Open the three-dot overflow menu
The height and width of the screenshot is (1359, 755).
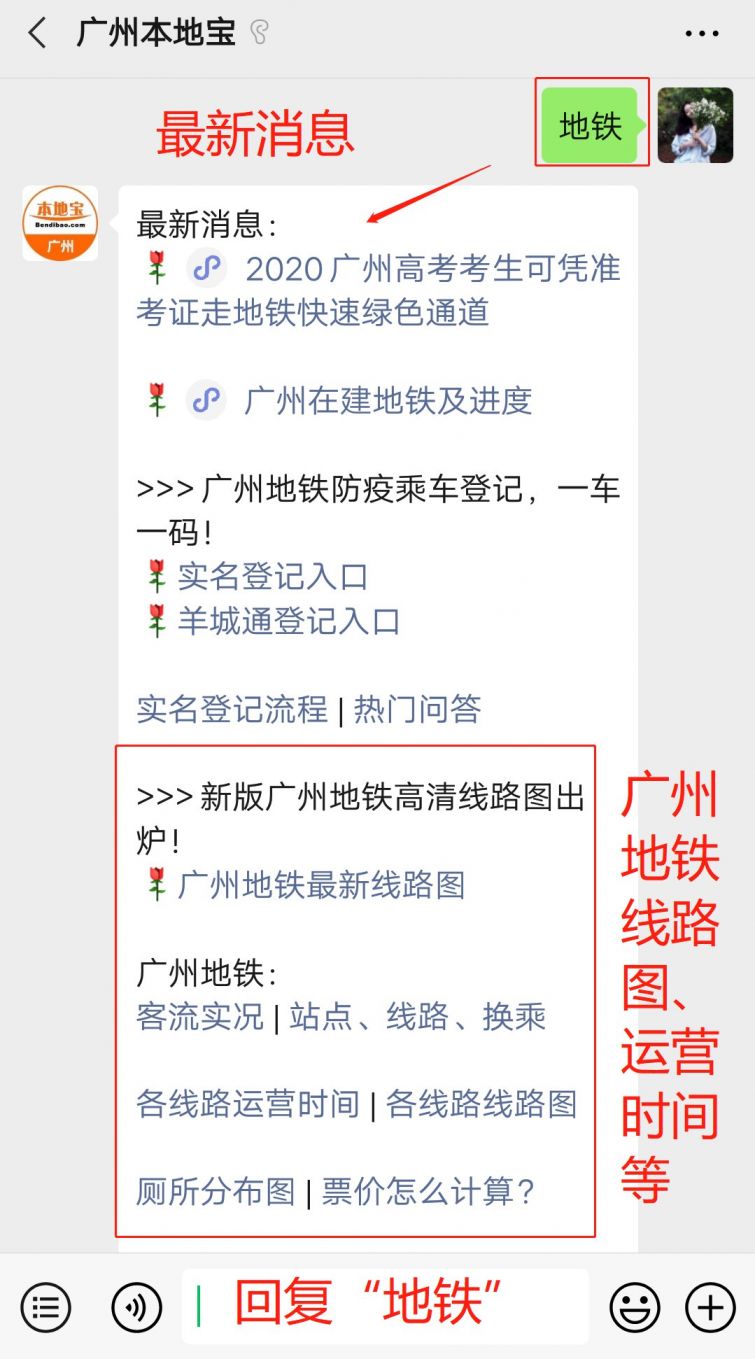pos(702,34)
